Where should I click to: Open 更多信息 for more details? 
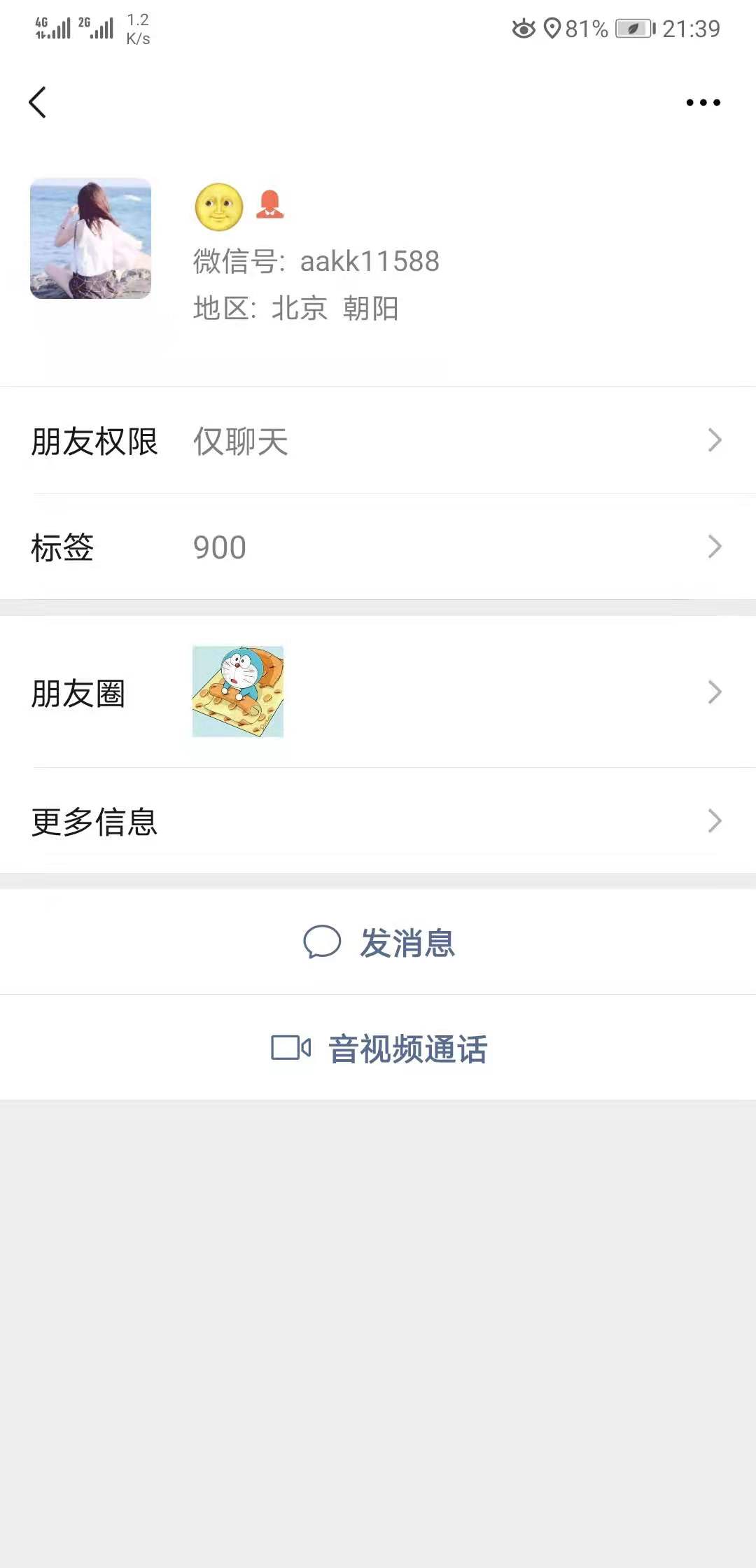point(378,821)
